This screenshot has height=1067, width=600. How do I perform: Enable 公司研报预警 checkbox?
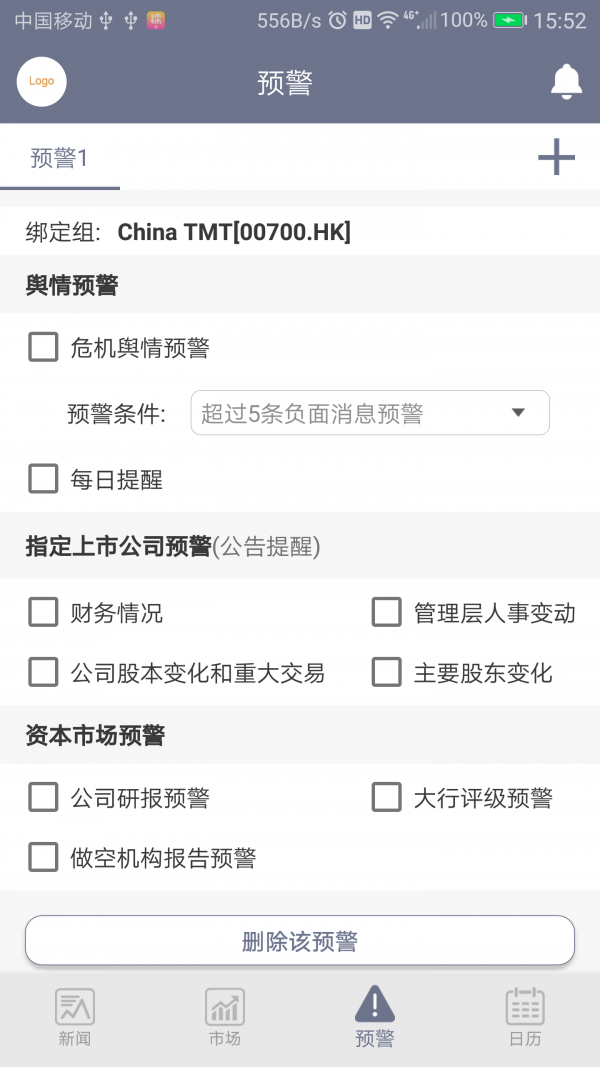coord(43,798)
